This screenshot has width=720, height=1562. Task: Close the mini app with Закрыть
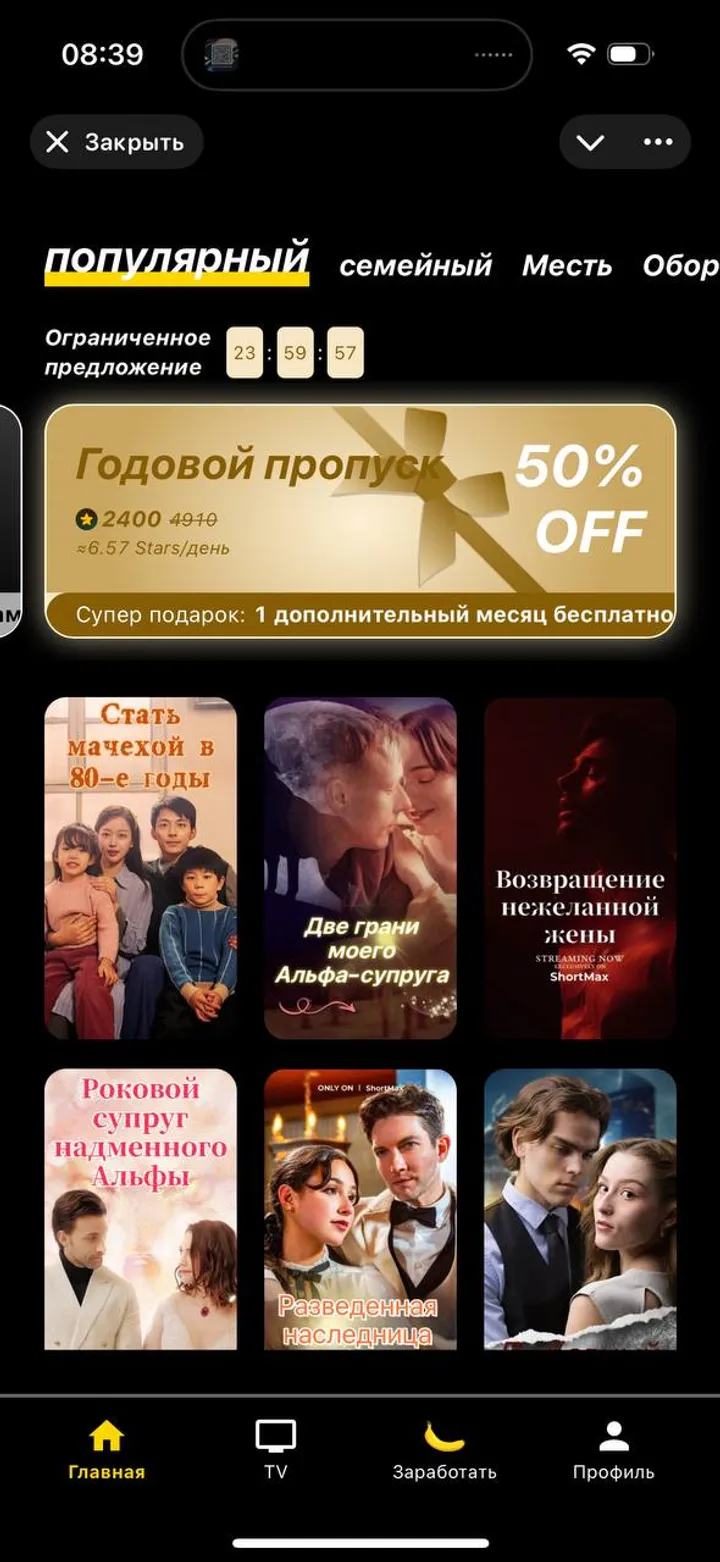point(116,142)
